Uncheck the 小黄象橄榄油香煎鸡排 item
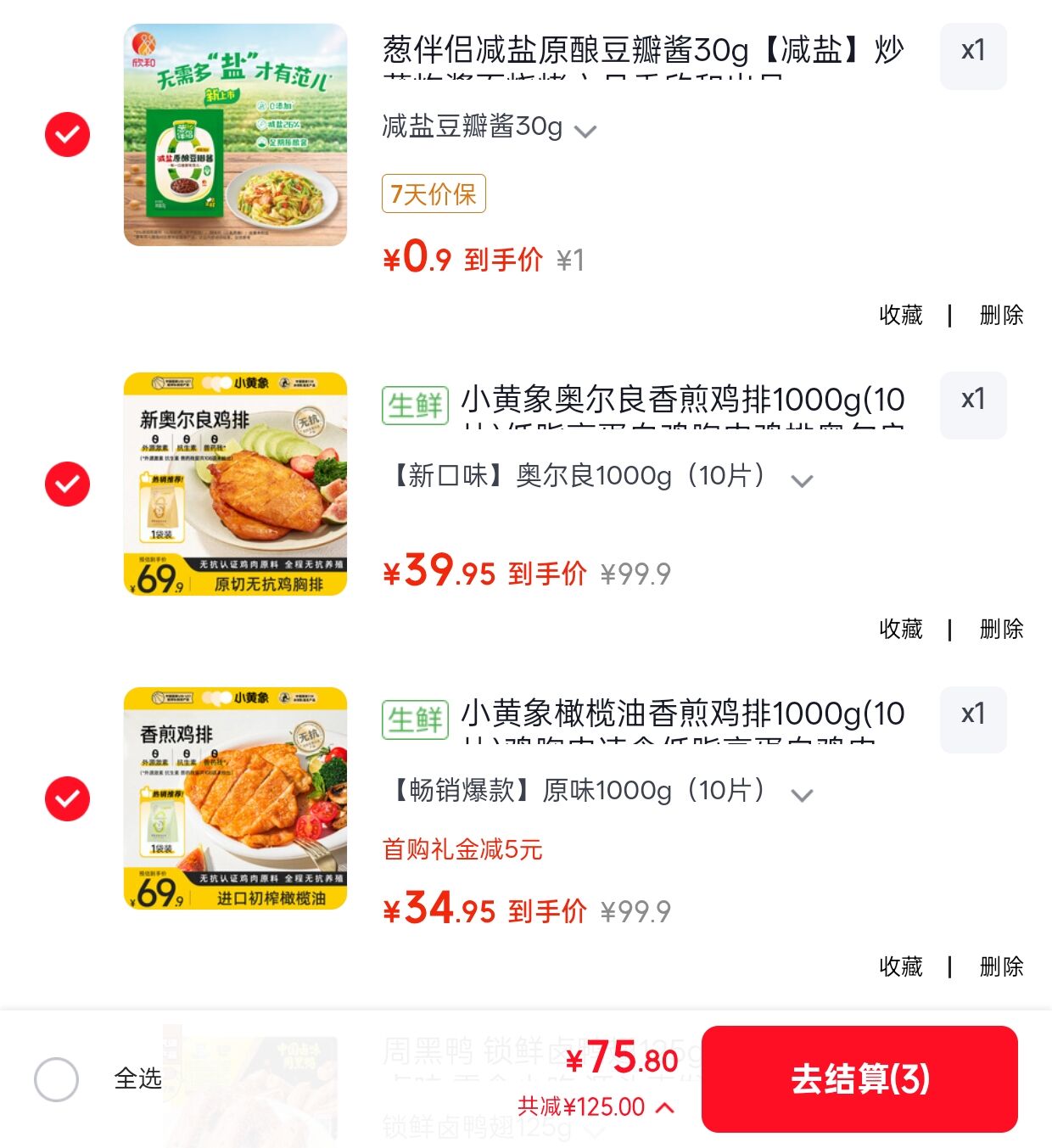The image size is (1052, 1148). tap(67, 798)
